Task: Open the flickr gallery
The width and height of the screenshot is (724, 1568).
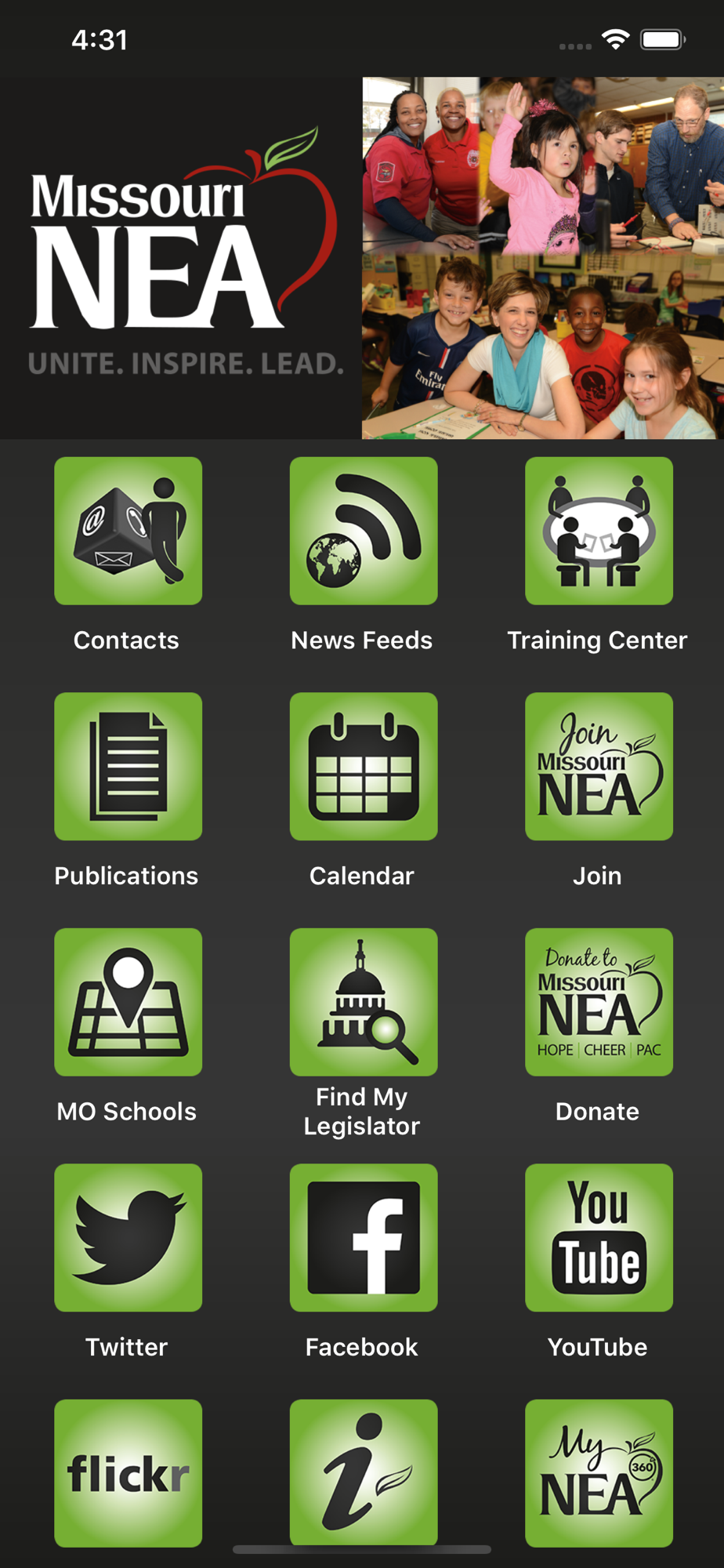Action: pos(128,1473)
